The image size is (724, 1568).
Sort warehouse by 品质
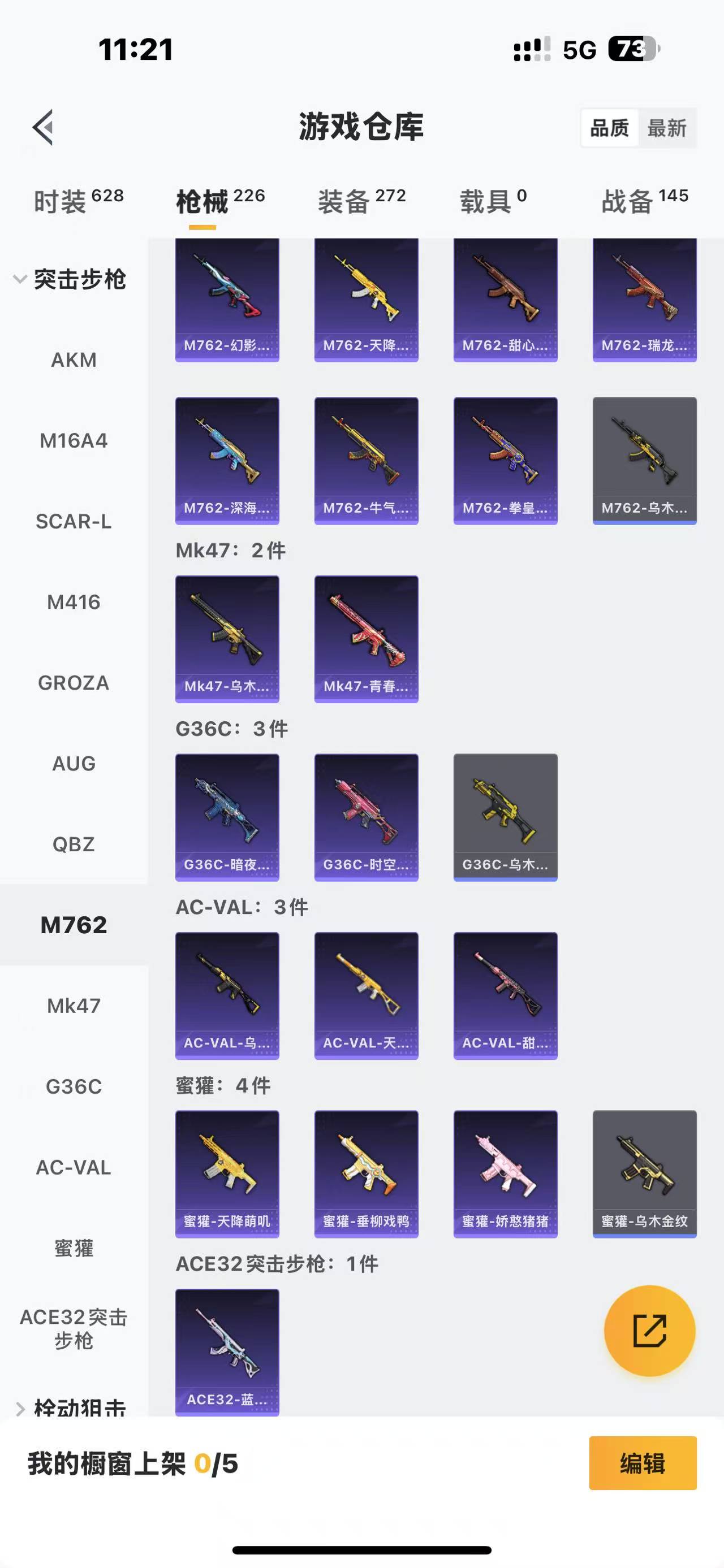610,128
